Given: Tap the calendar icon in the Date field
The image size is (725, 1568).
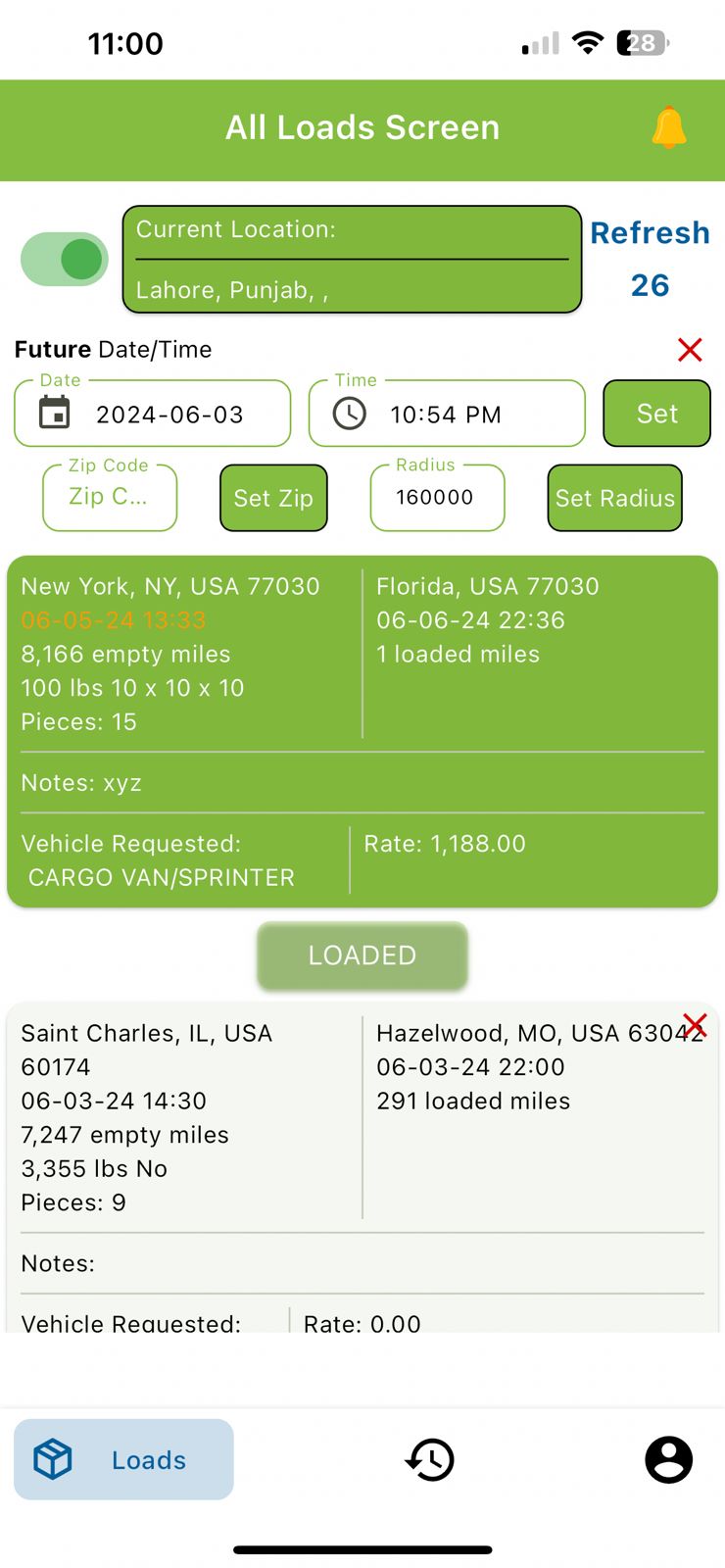Looking at the screenshot, I should [54, 413].
